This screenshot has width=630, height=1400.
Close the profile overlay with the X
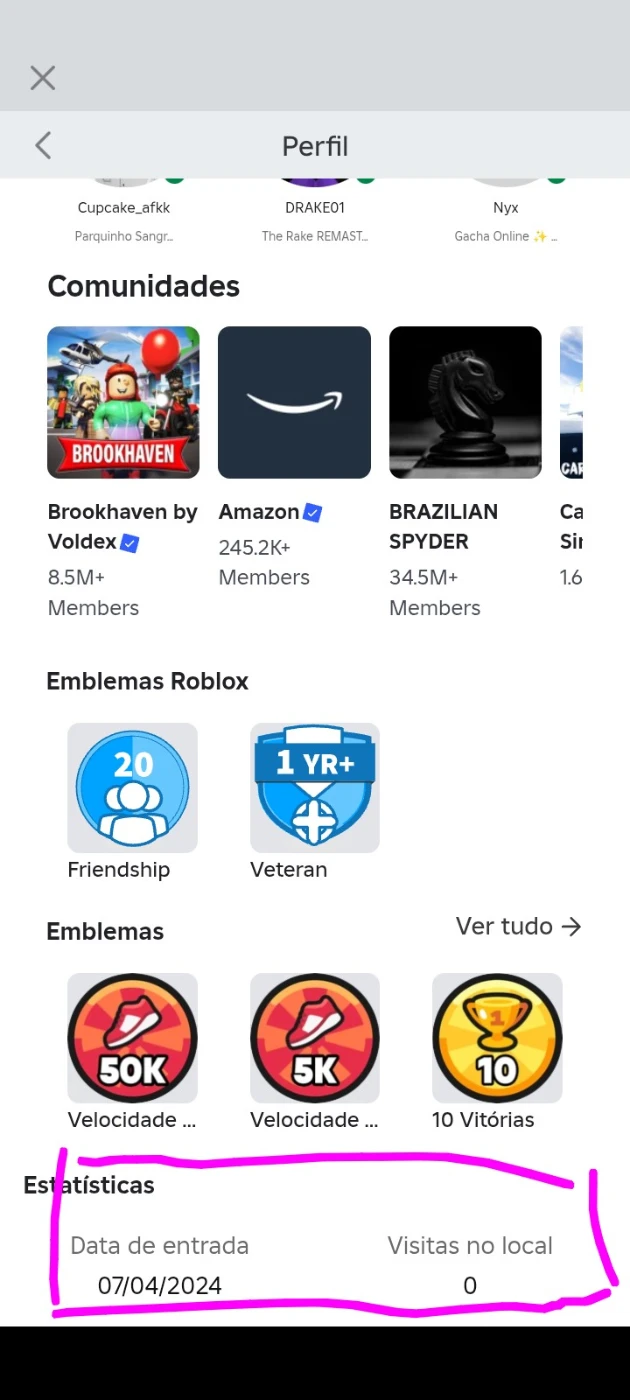(42, 78)
